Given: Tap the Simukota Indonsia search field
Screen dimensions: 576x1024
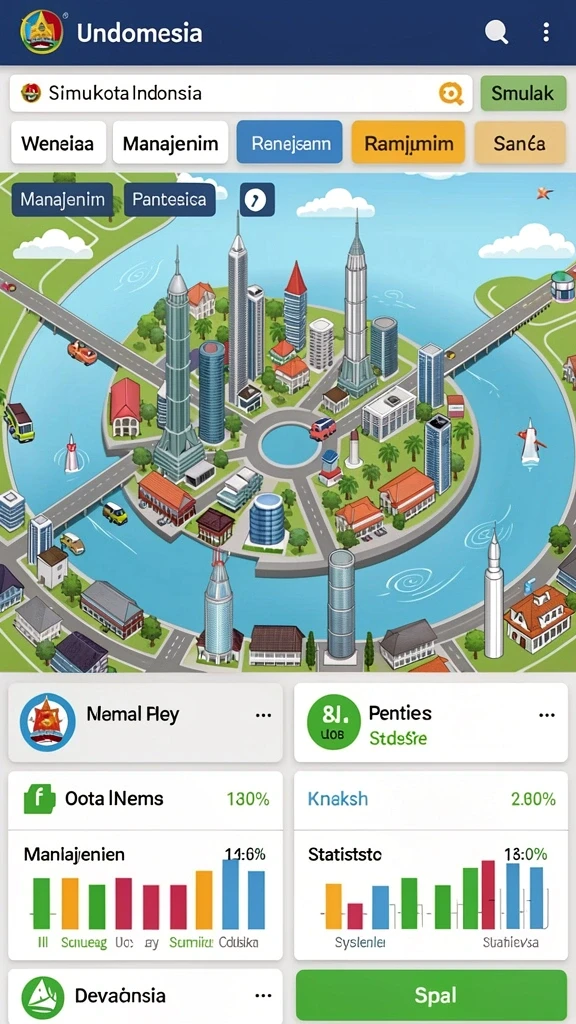Looking at the screenshot, I should [x=240, y=93].
